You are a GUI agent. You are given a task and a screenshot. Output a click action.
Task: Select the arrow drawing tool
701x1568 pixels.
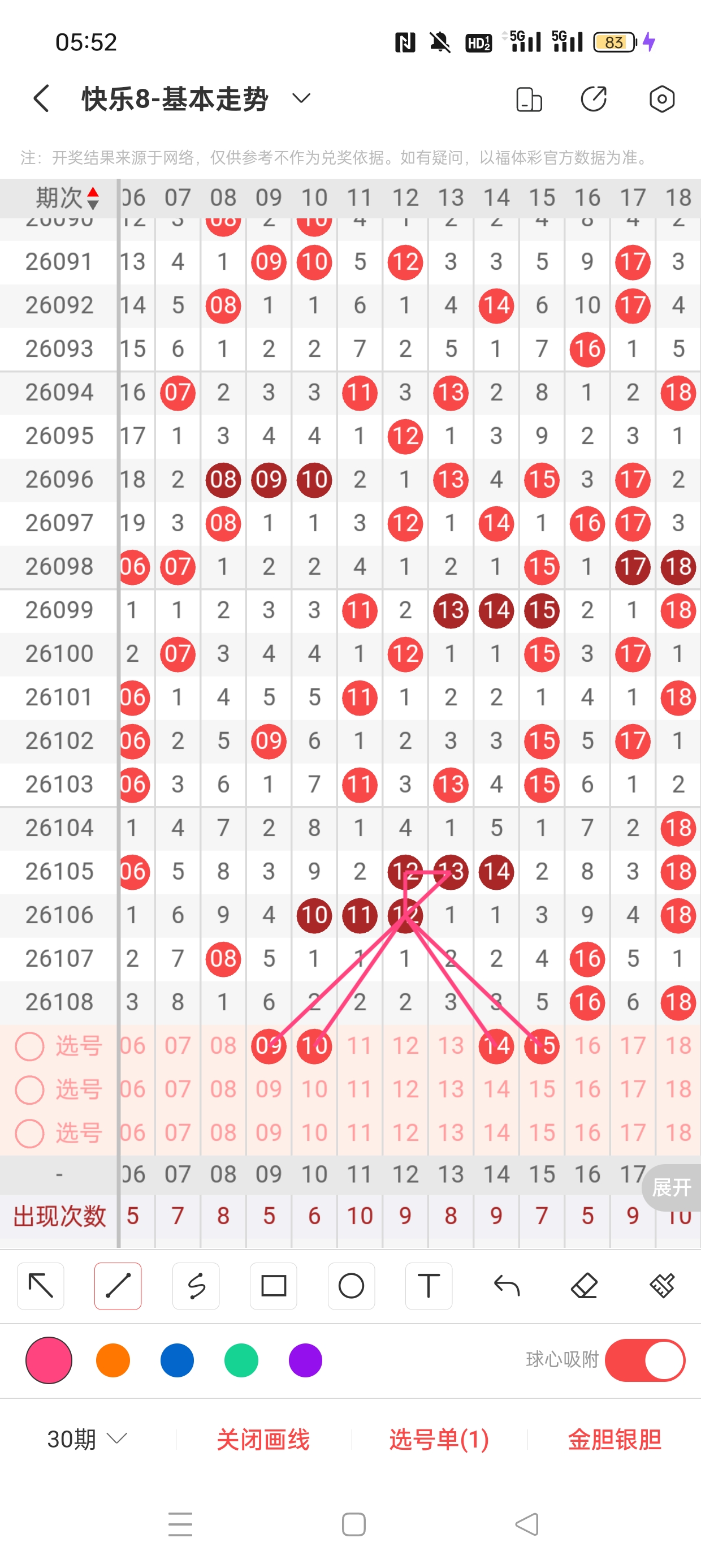(x=41, y=1286)
